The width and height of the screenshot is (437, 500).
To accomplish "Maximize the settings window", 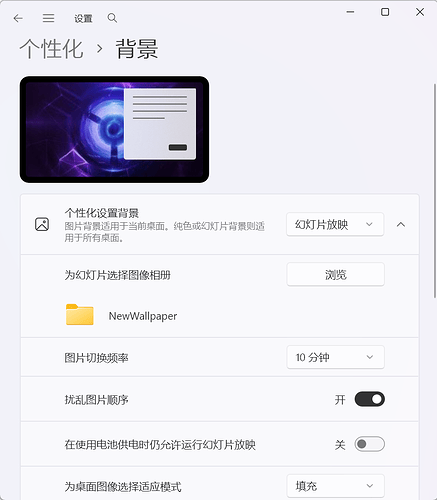I will pyautogui.click(x=385, y=12).
